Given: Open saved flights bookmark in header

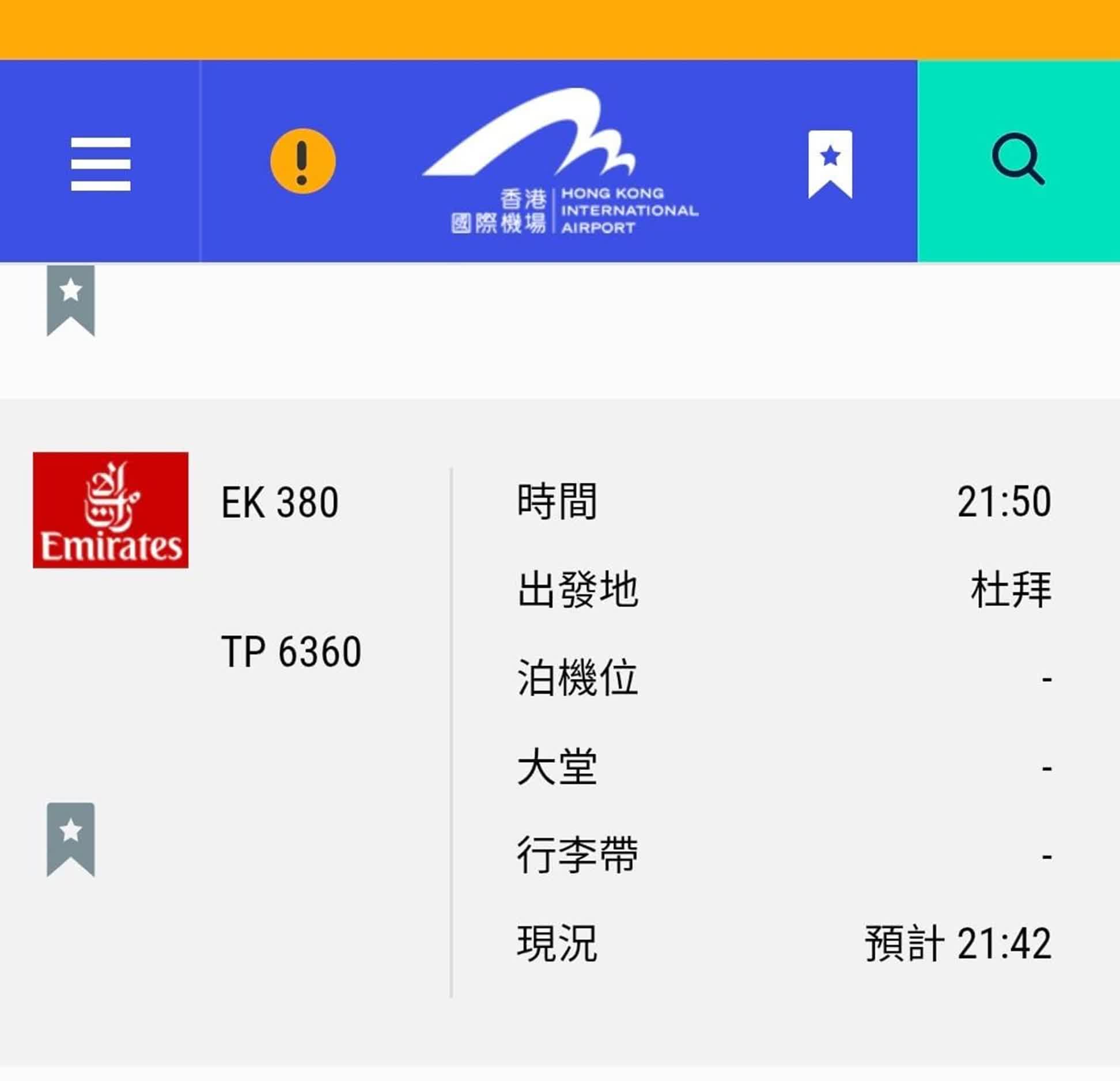Looking at the screenshot, I should tap(830, 164).
